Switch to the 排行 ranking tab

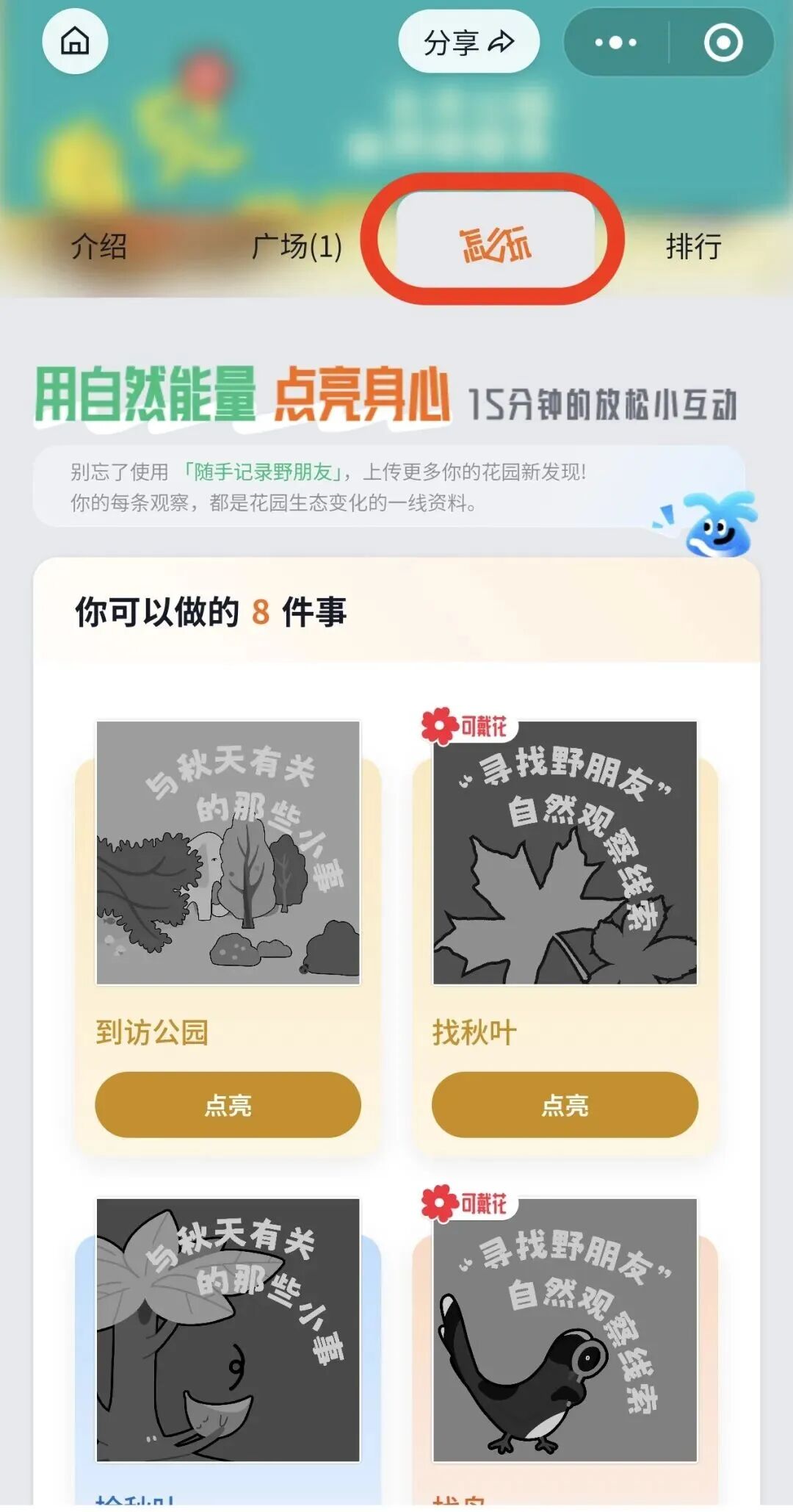click(x=693, y=246)
